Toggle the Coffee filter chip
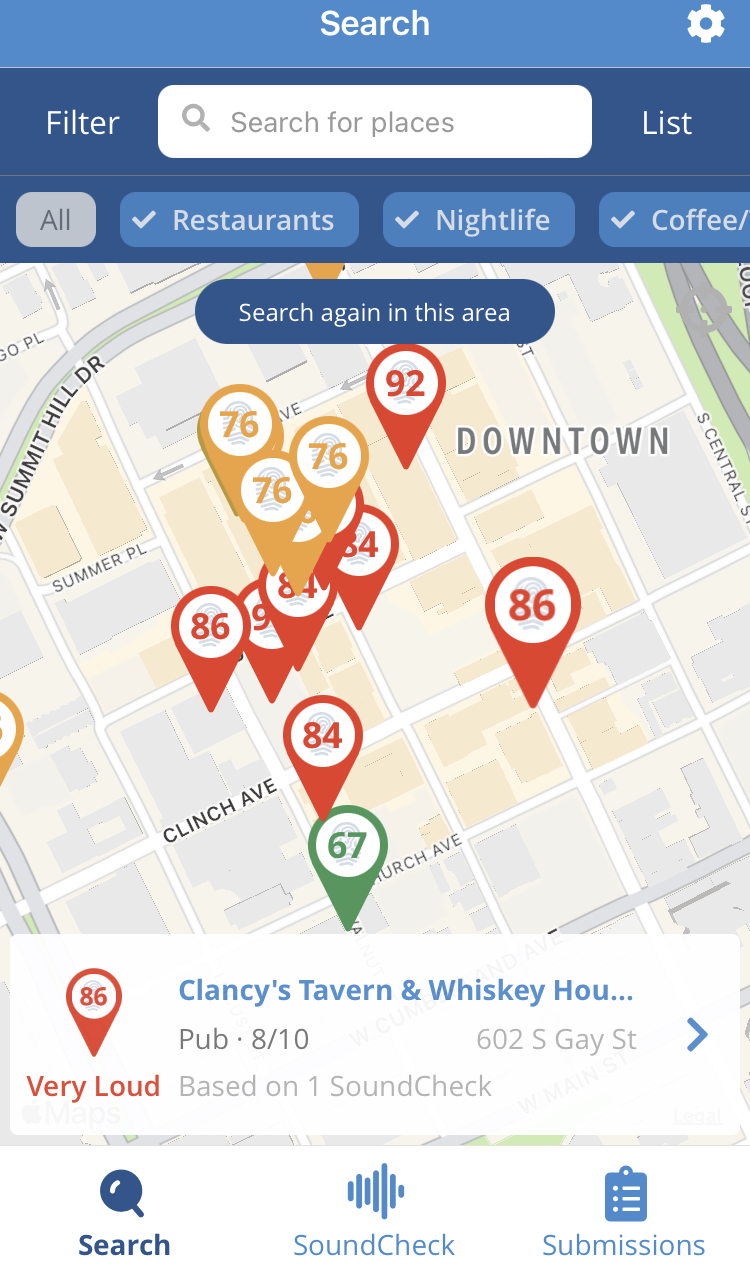 (676, 220)
